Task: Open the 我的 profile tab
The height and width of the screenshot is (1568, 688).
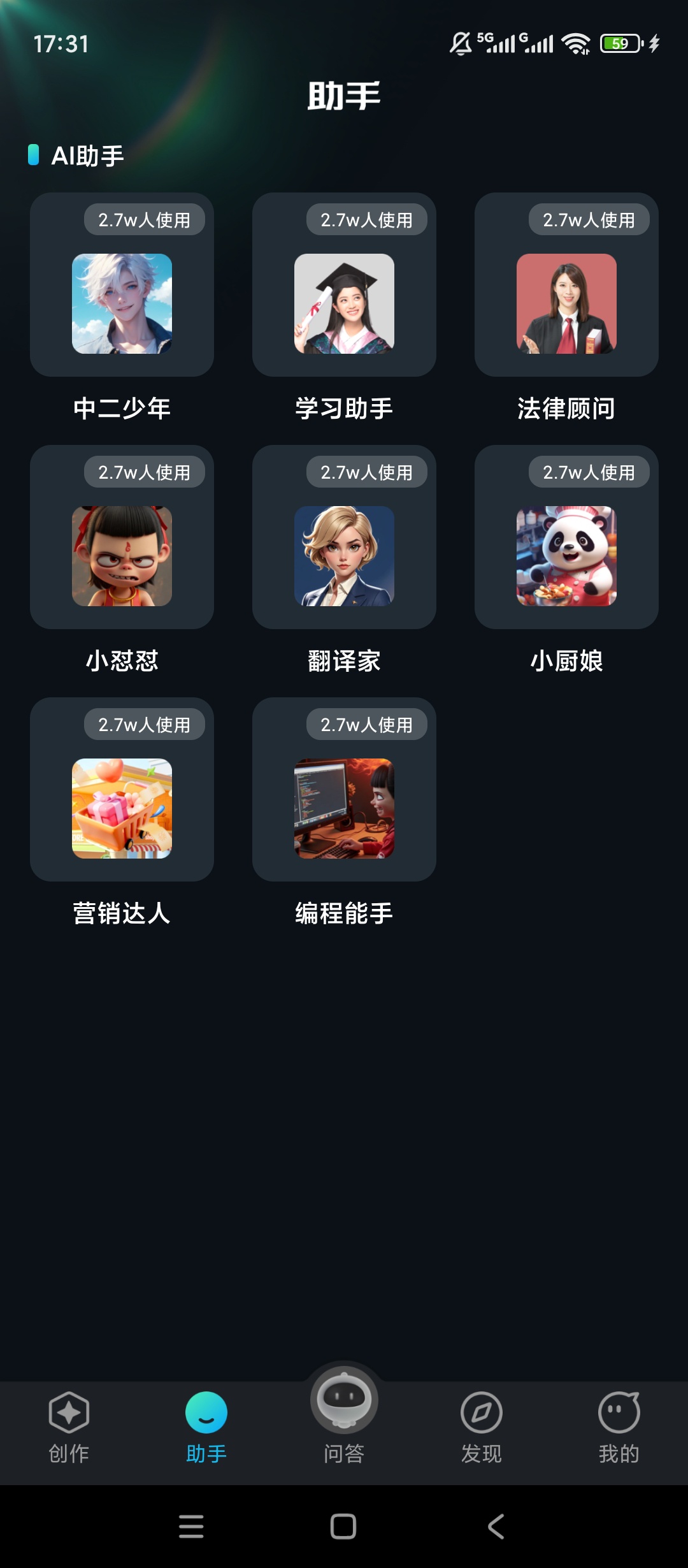Action: (619, 1426)
